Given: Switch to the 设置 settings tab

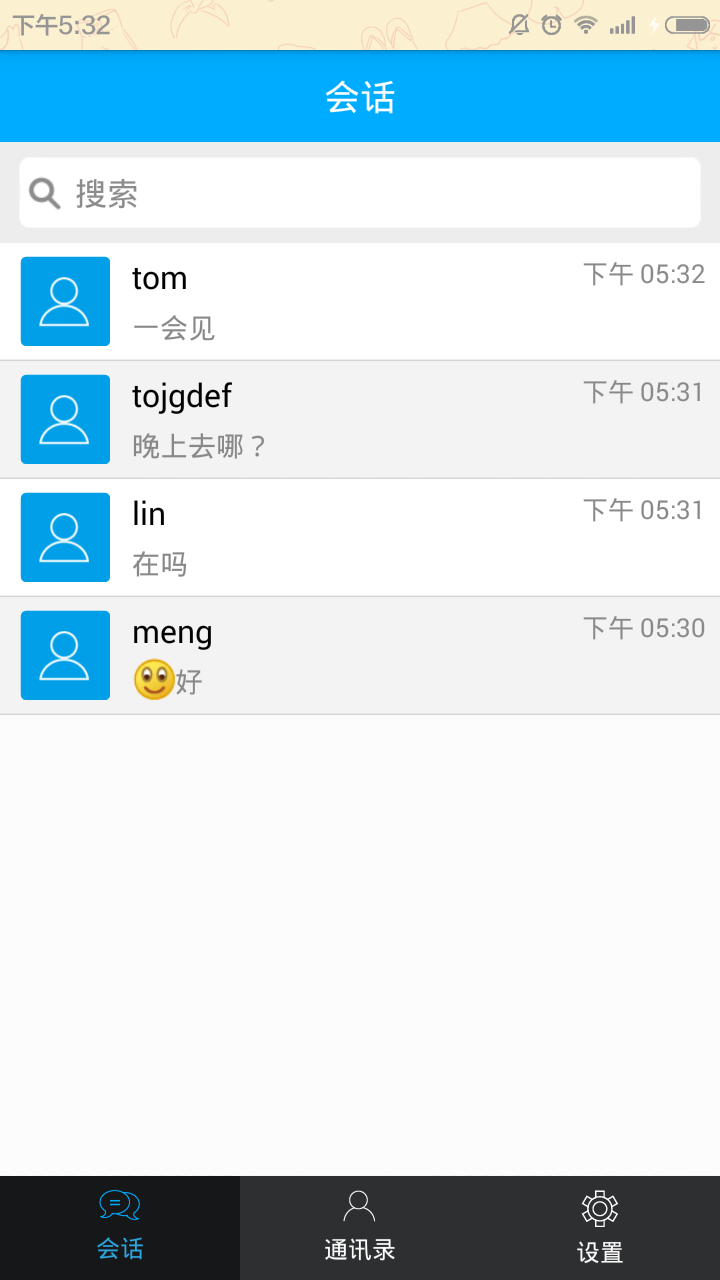Looking at the screenshot, I should tap(600, 1227).
